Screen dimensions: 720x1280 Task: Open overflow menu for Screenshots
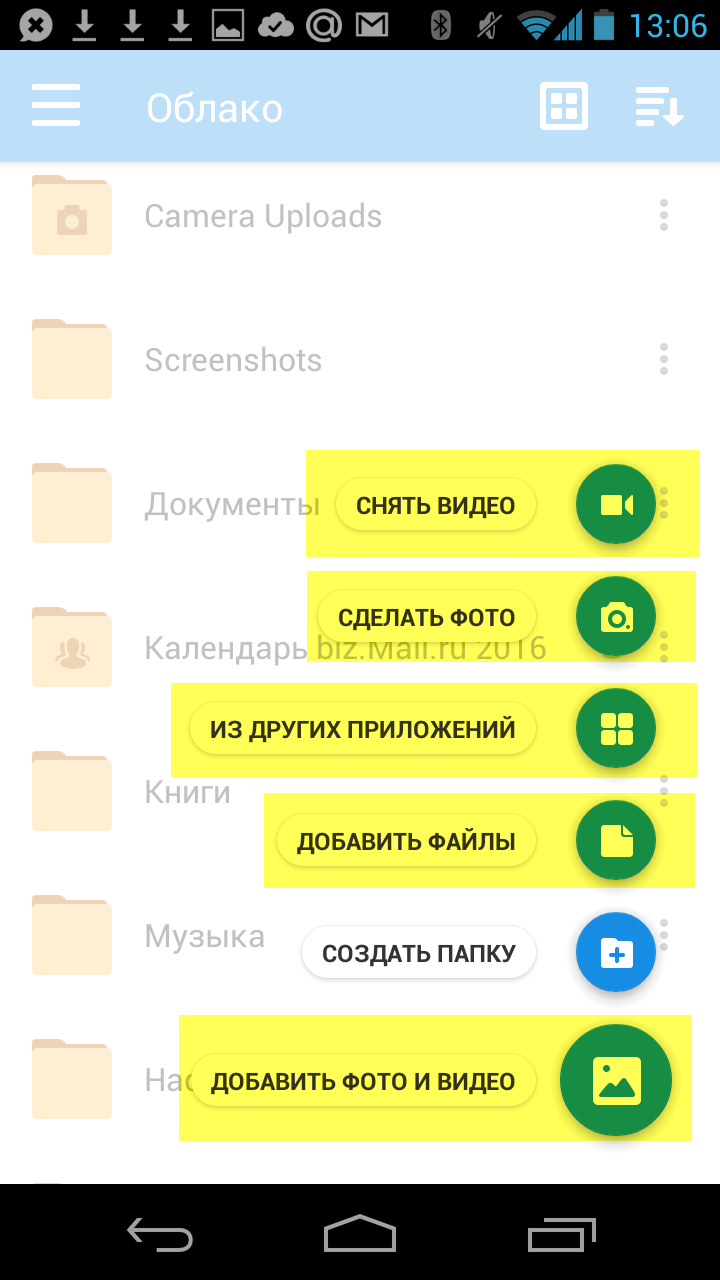(x=664, y=360)
